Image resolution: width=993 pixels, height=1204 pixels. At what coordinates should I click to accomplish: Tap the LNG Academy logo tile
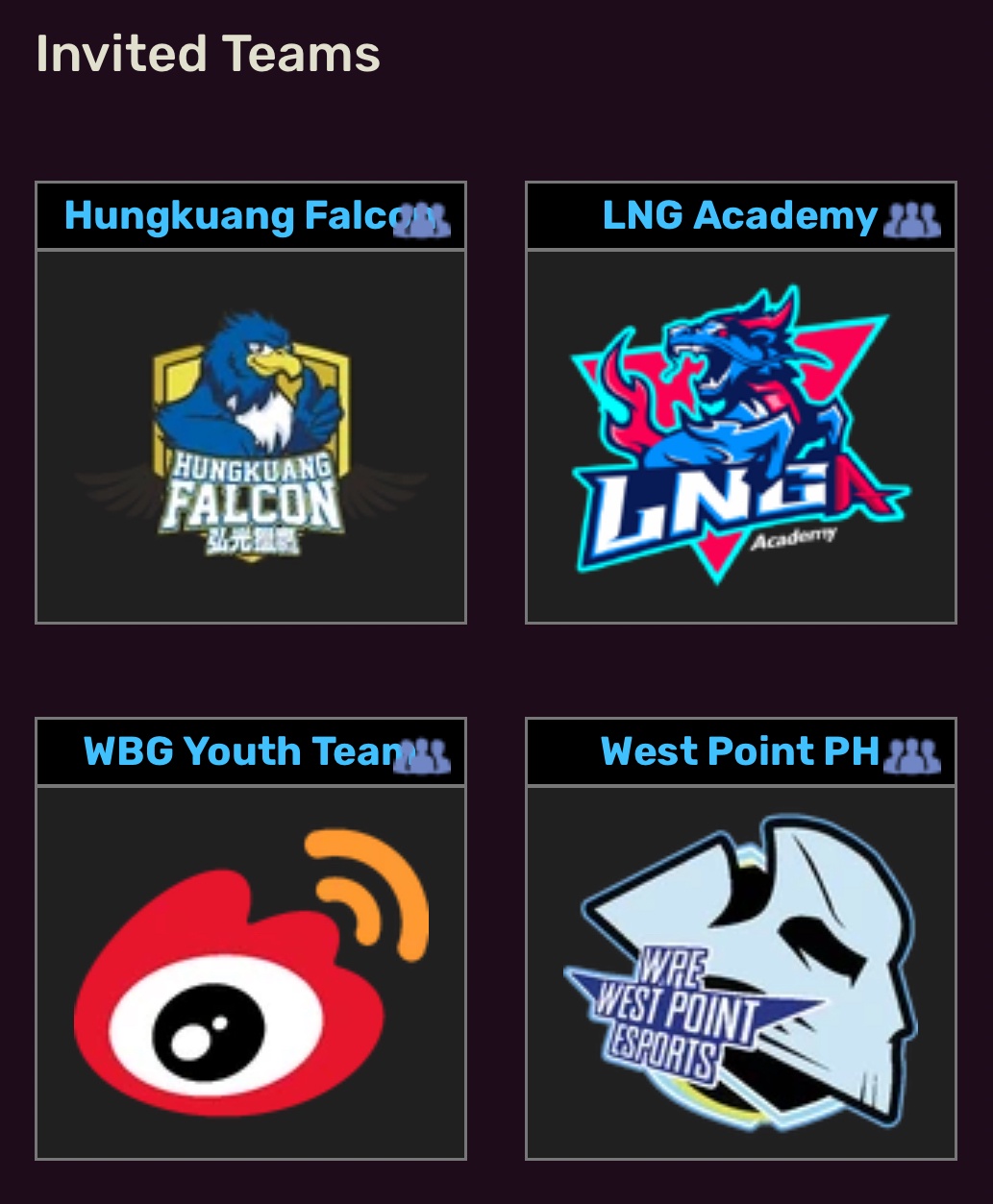pyautogui.click(x=741, y=437)
